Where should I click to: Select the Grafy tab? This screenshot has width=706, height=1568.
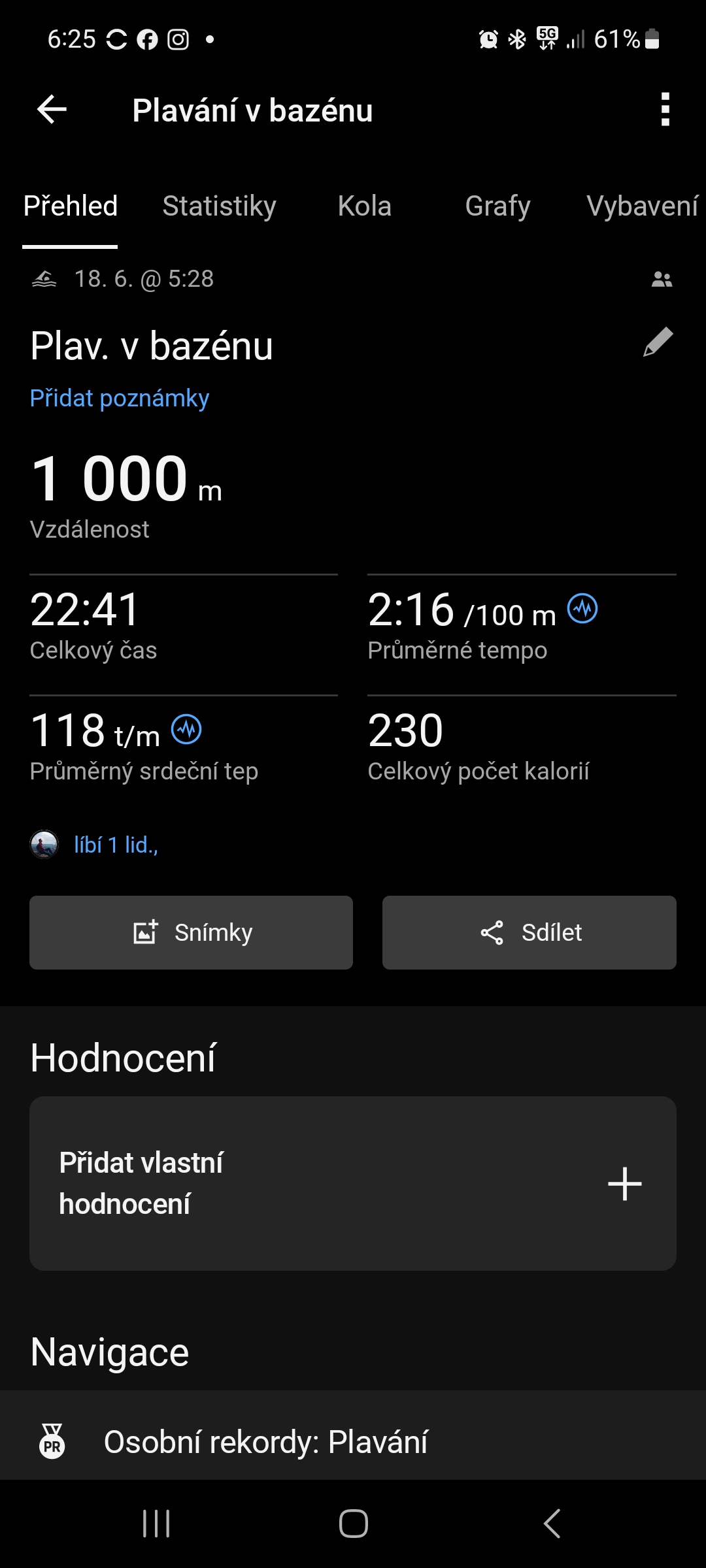pos(497,206)
